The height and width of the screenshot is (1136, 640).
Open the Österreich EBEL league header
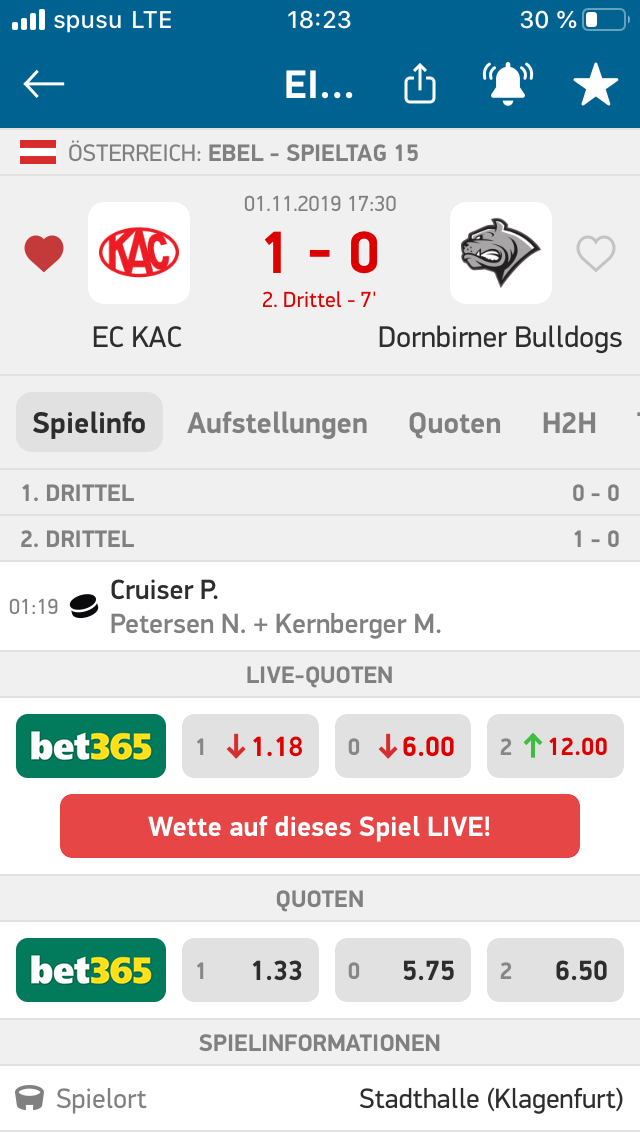tap(220, 153)
